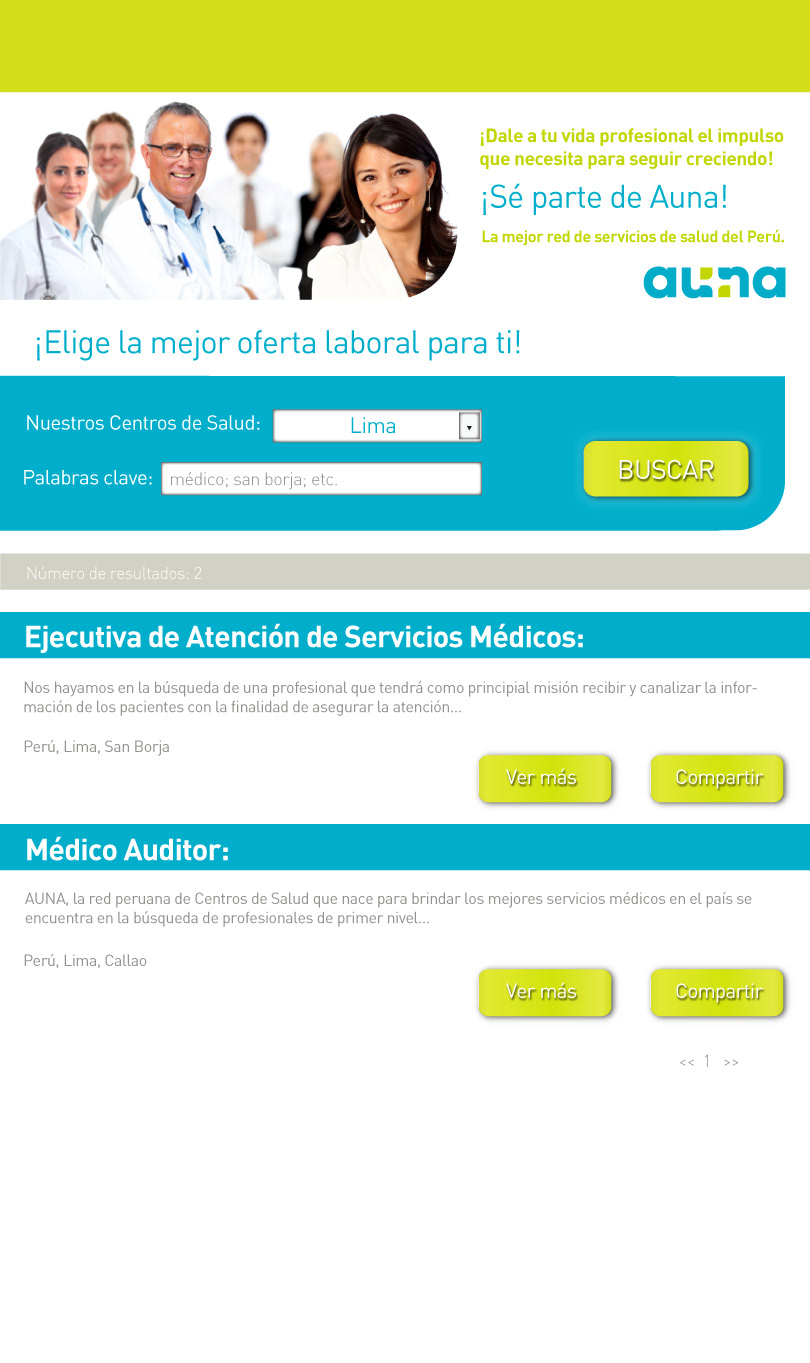The image size is (810, 1363).
Task: Select page 1 of results
Action: (707, 1061)
